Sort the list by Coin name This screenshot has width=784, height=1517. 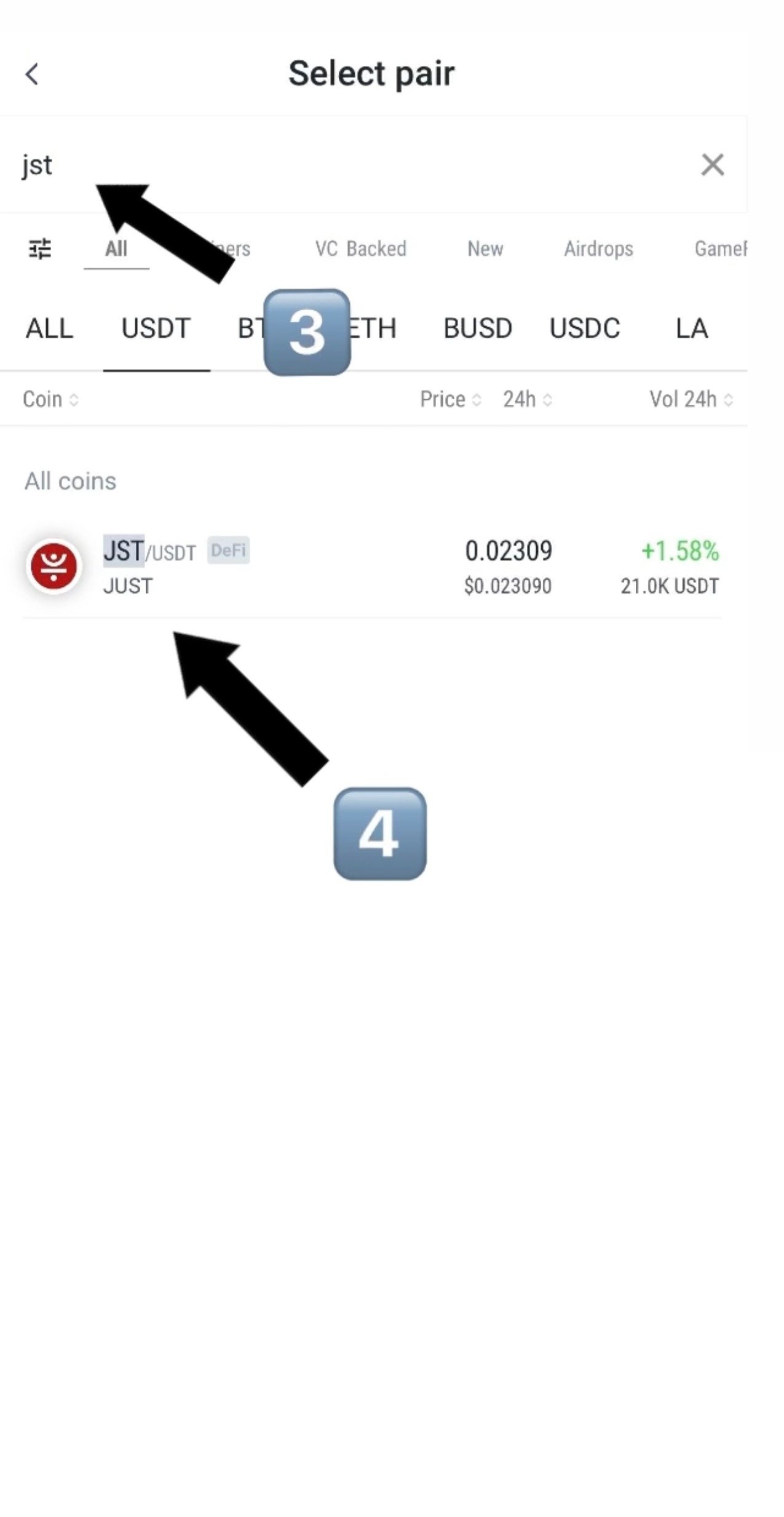click(x=50, y=400)
